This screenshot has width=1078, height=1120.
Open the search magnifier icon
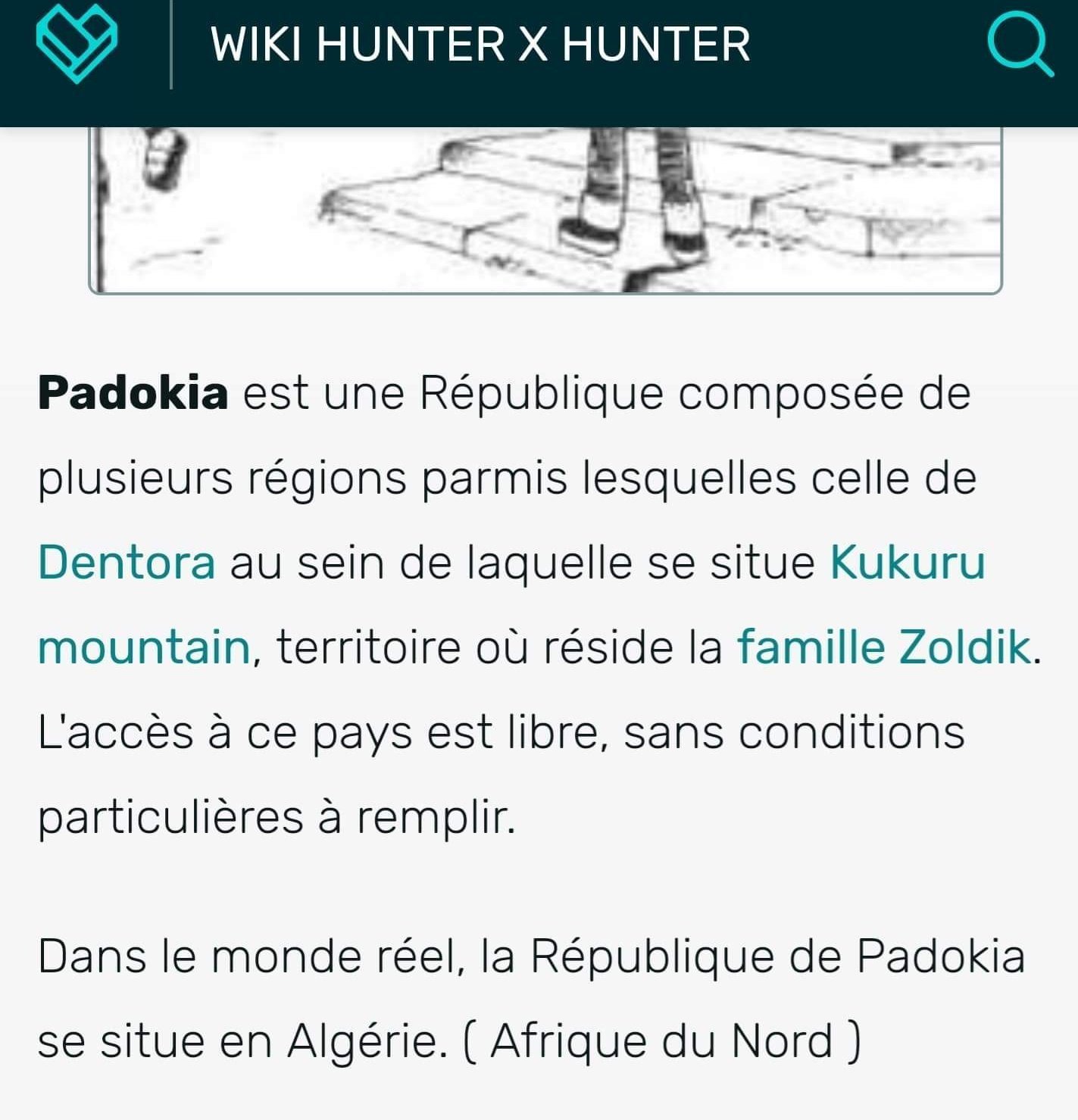1020,44
